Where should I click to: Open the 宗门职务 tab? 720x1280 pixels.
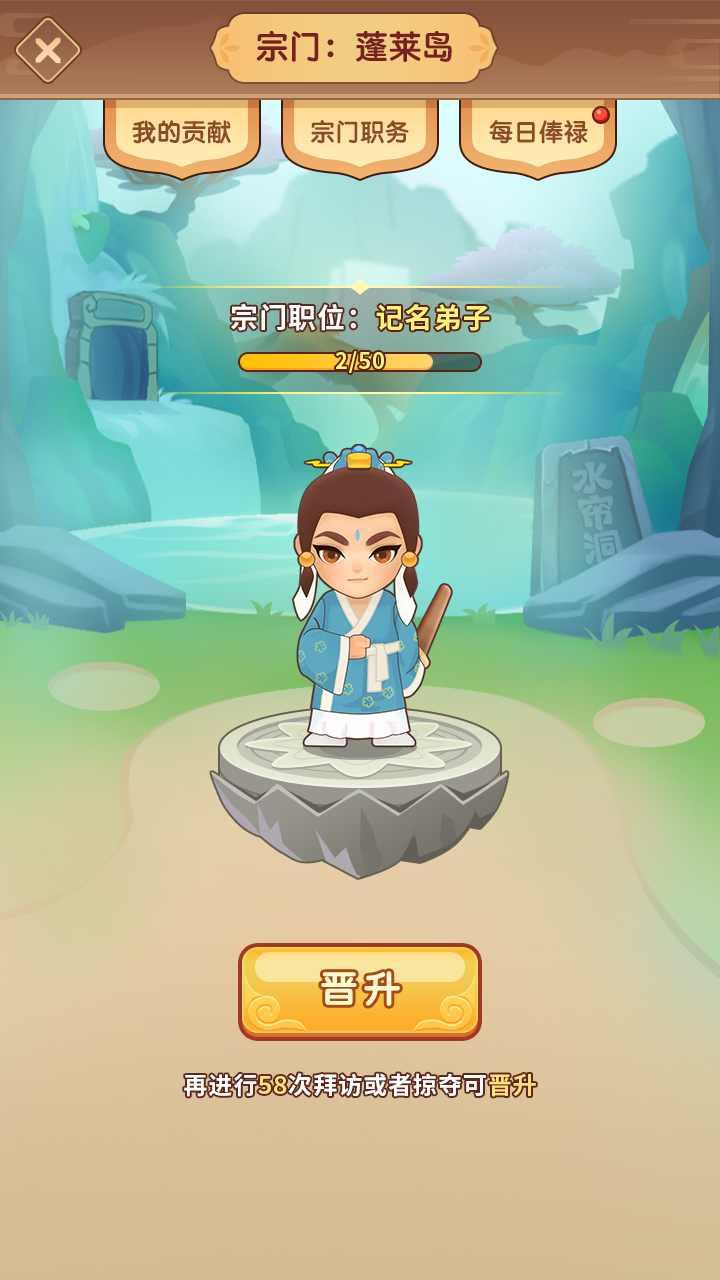pyautogui.click(x=360, y=133)
